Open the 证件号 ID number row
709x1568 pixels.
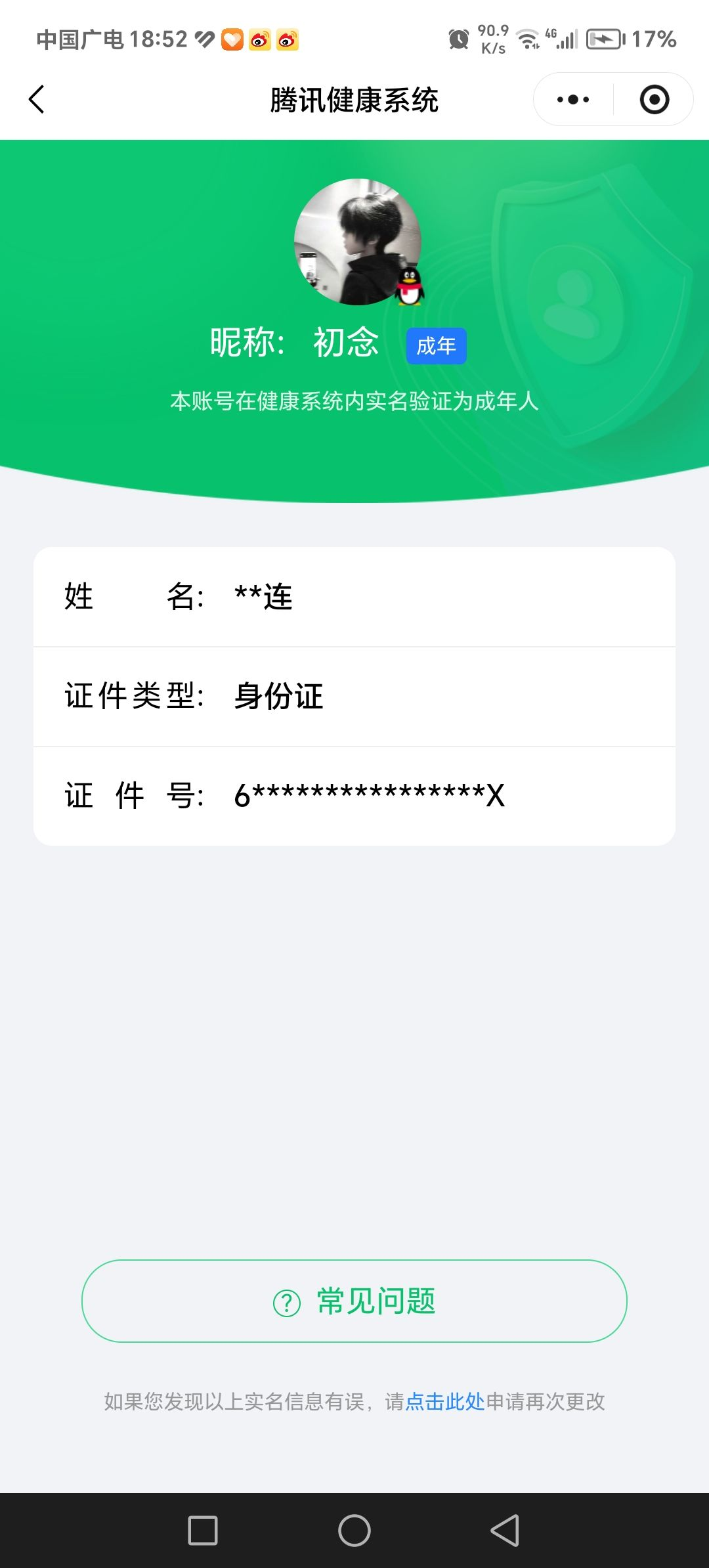pyautogui.click(x=354, y=796)
